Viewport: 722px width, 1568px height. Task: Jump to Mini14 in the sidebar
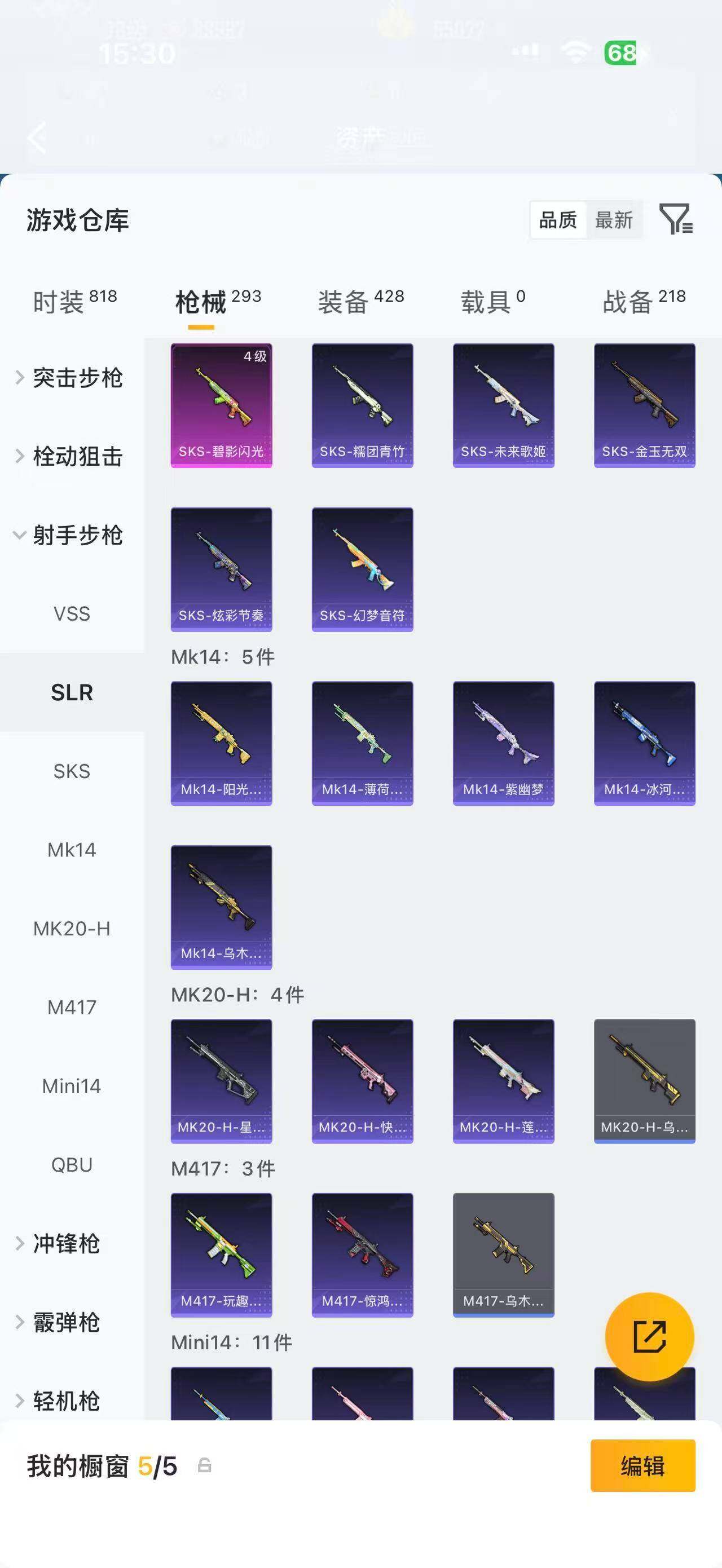tap(72, 1086)
